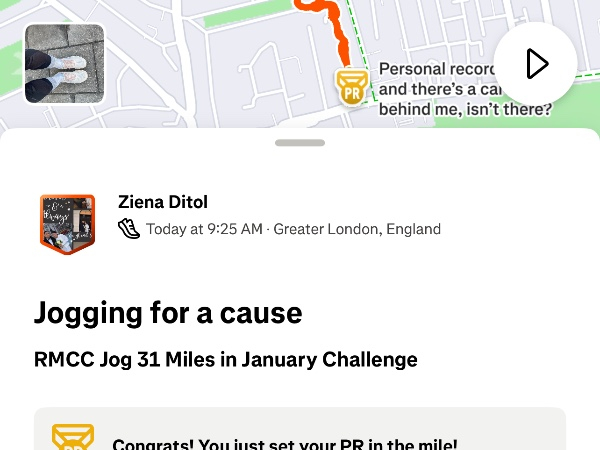Open the mile PR congrats card
Viewport: 600px width, 450px height.
coord(300,432)
